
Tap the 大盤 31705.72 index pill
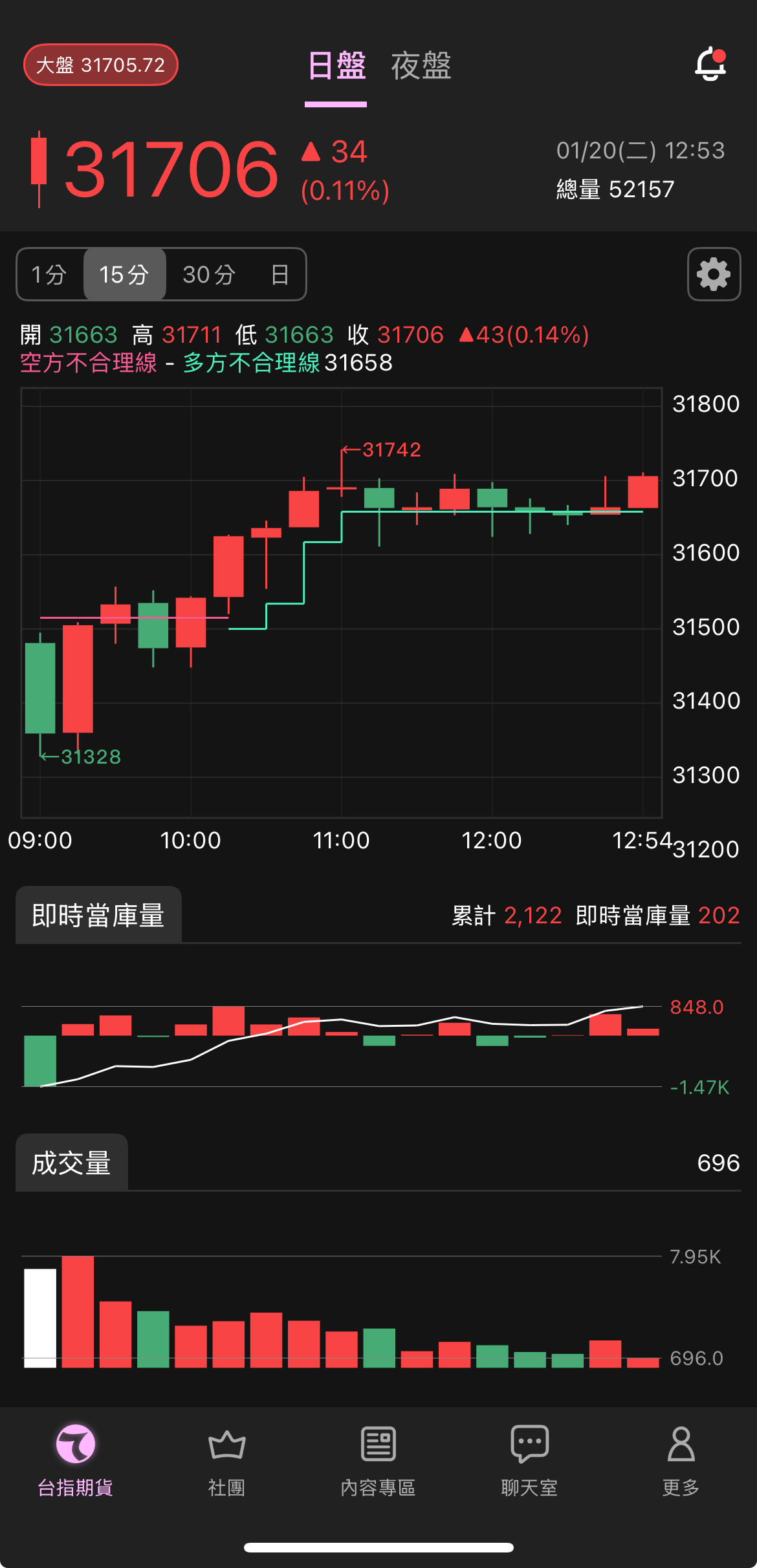tap(101, 65)
